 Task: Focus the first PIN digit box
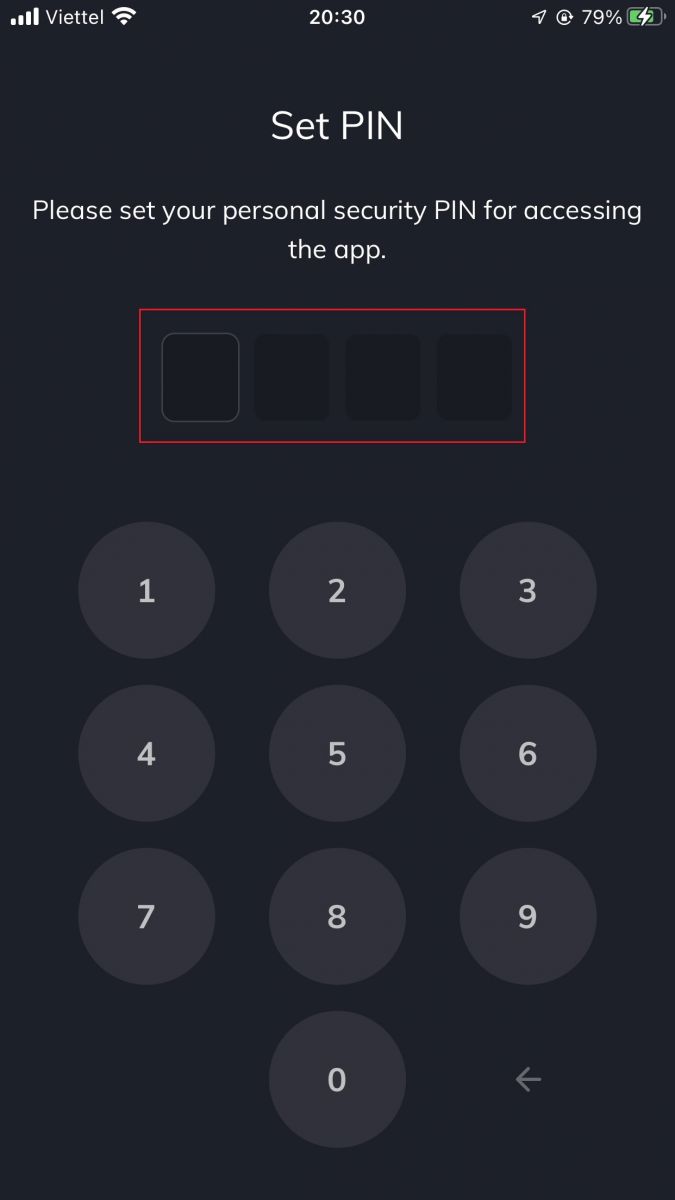pos(200,377)
